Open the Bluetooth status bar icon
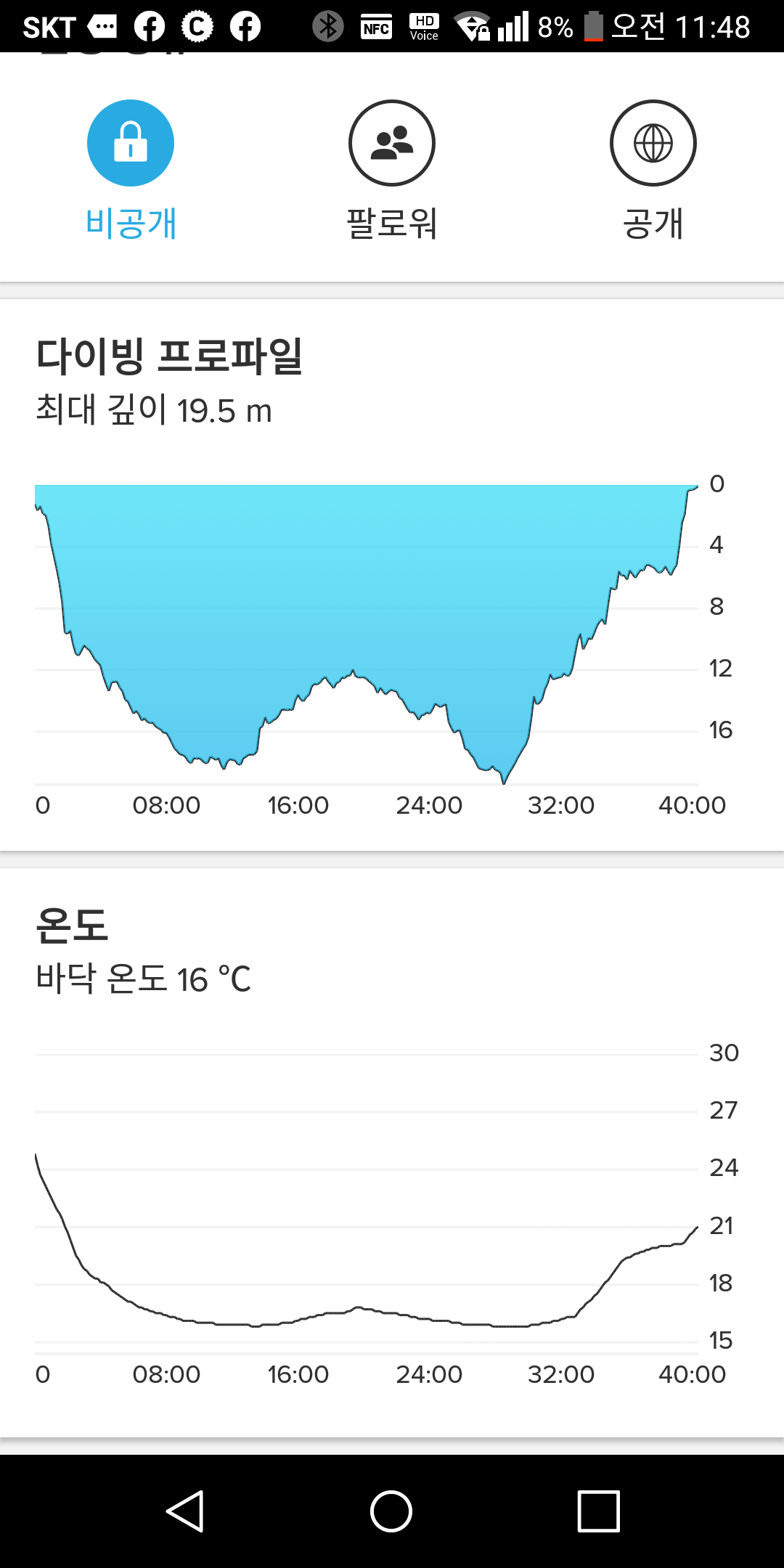The width and height of the screenshot is (784, 1568). click(x=327, y=26)
